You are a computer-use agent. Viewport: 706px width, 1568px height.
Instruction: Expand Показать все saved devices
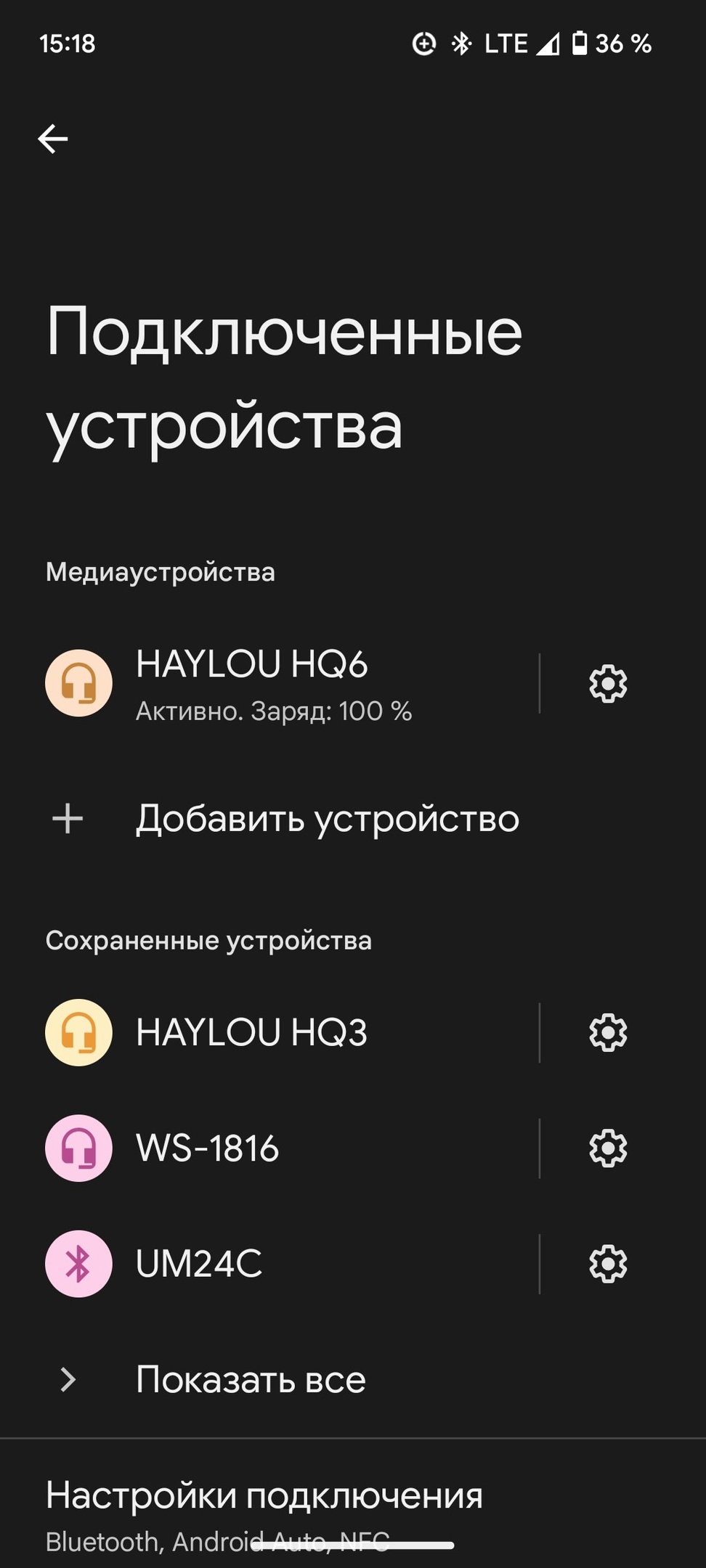tap(251, 1380)
